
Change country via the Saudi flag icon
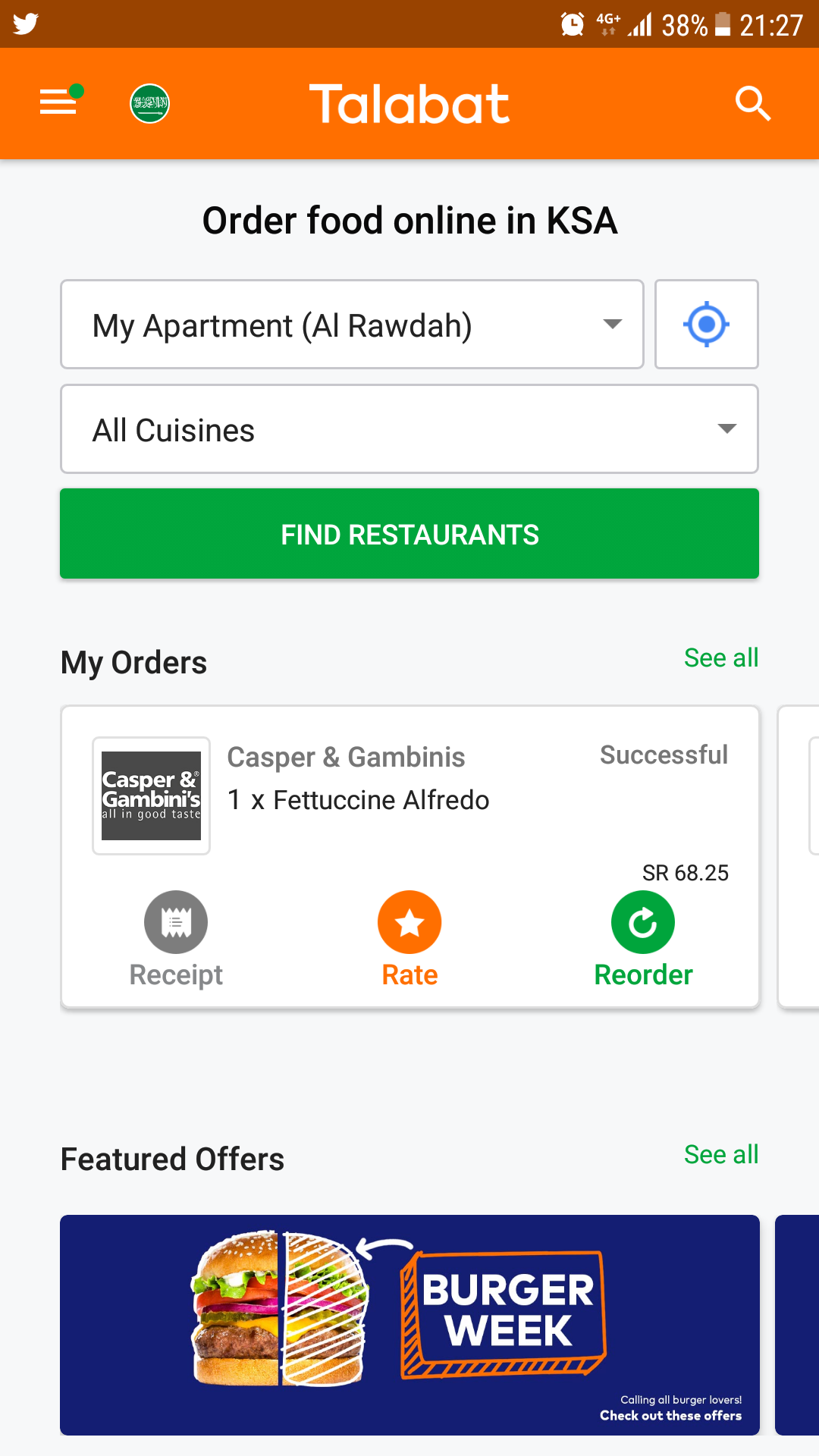tap(149, 103)
